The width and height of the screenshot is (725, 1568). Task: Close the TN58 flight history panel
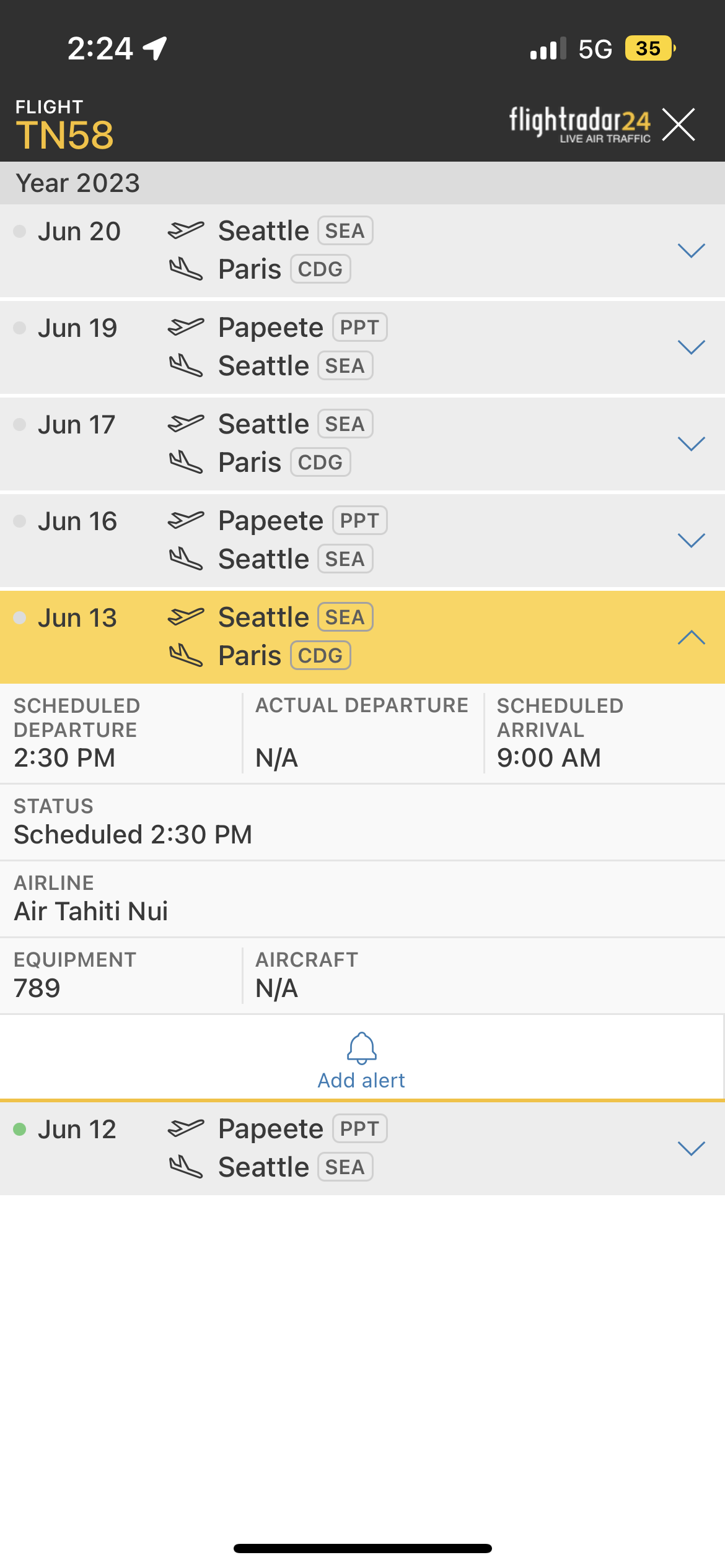tap(679, 124)
